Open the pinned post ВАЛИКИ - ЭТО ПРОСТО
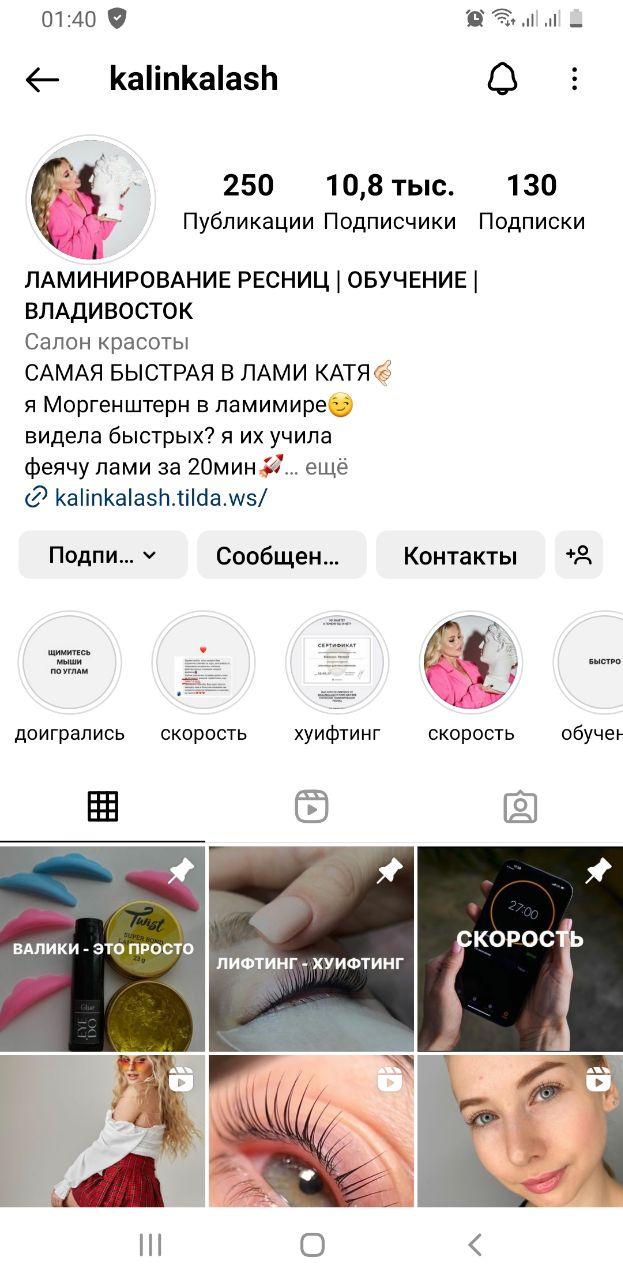The height and width of the screenshot is (1280, 623). 102,949
